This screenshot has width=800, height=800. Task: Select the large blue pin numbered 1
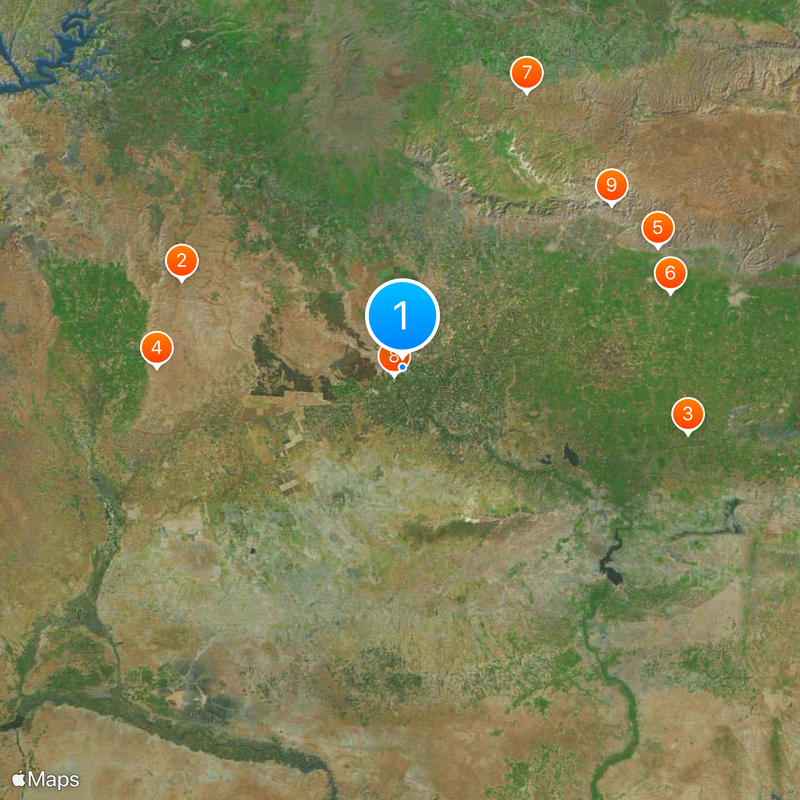coord(402,316)
